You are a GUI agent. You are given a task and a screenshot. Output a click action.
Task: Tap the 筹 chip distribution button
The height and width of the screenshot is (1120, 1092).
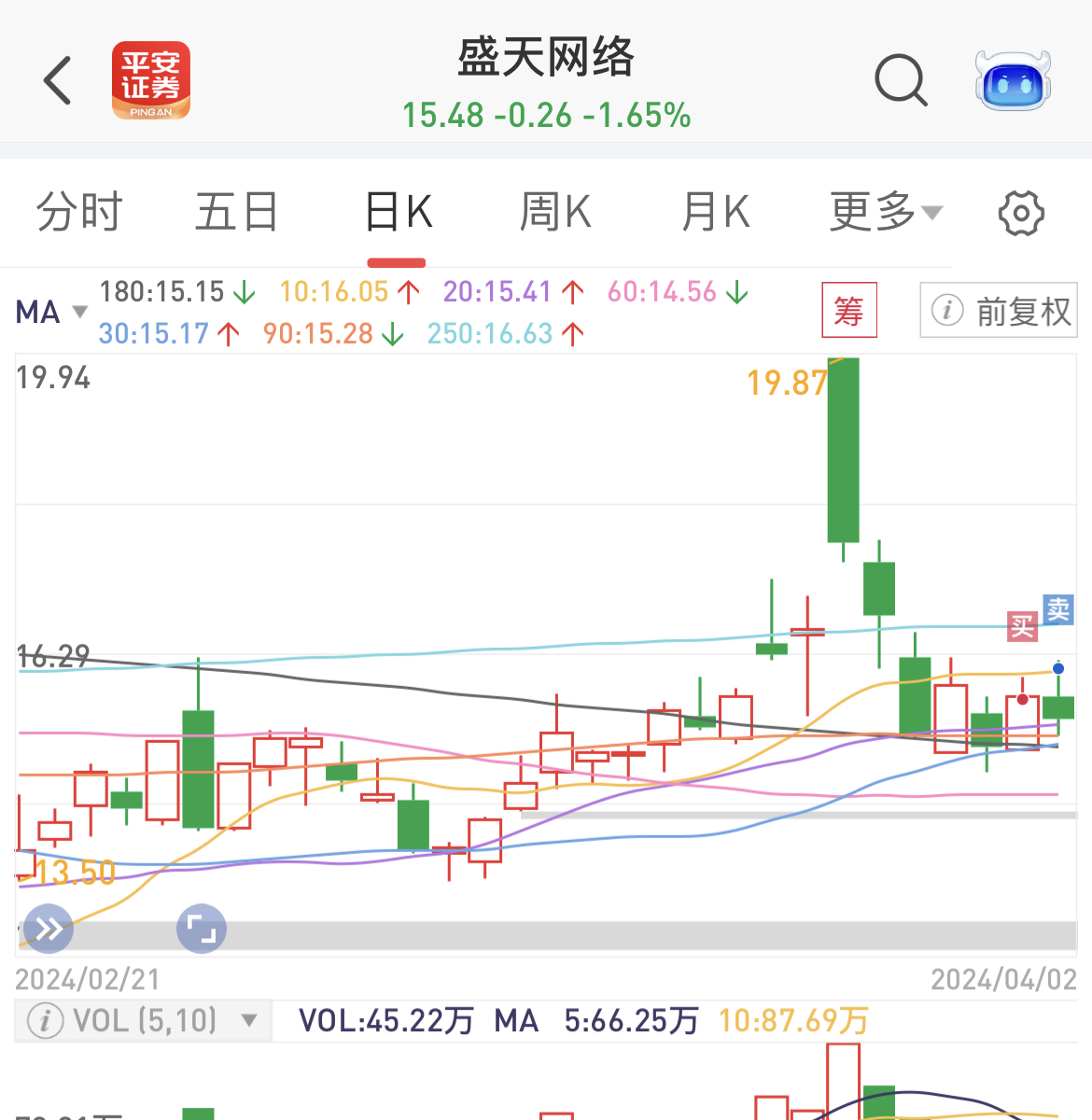pos(848,310)
